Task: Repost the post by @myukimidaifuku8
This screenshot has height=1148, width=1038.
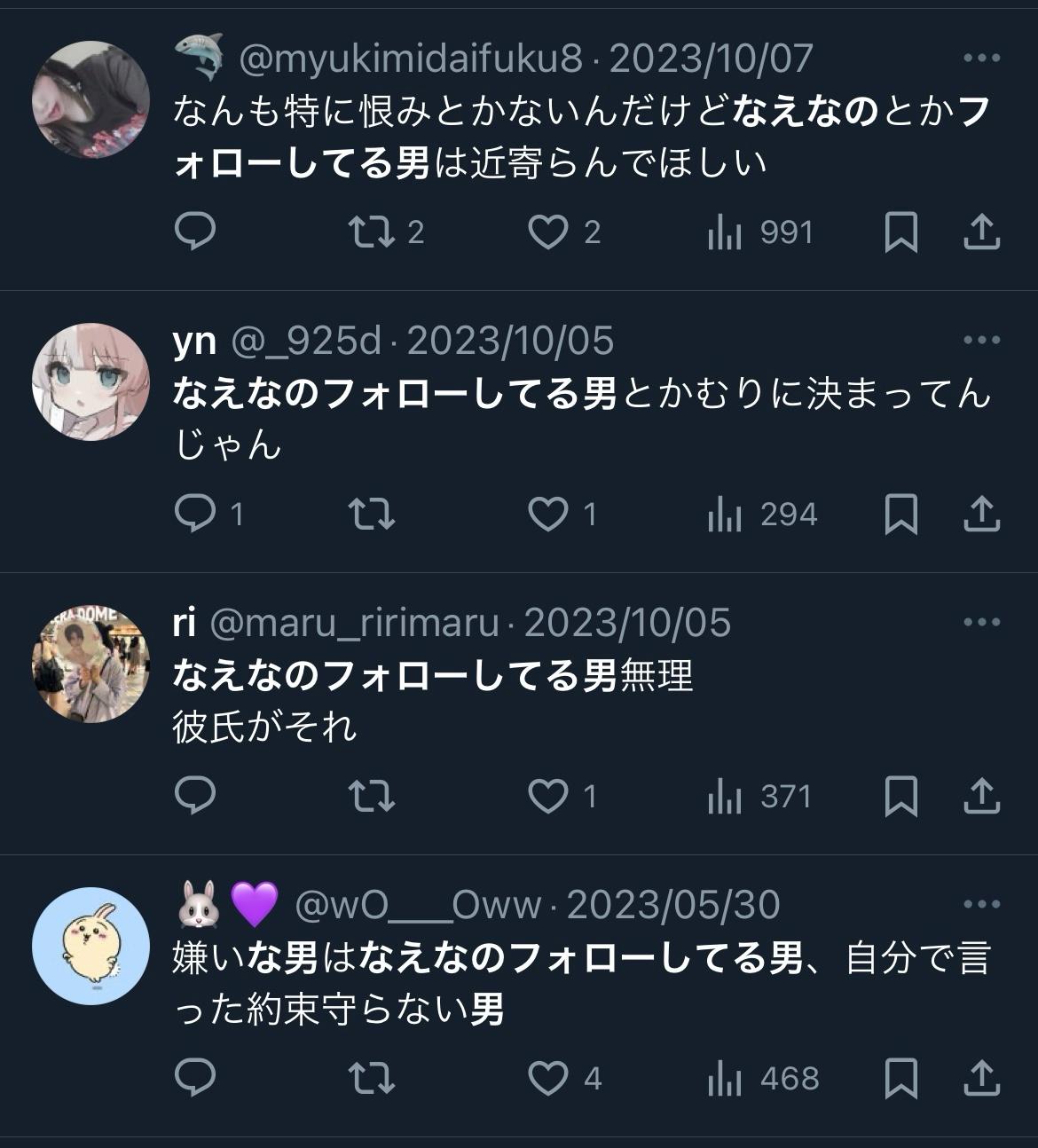Action: (372, 232)
